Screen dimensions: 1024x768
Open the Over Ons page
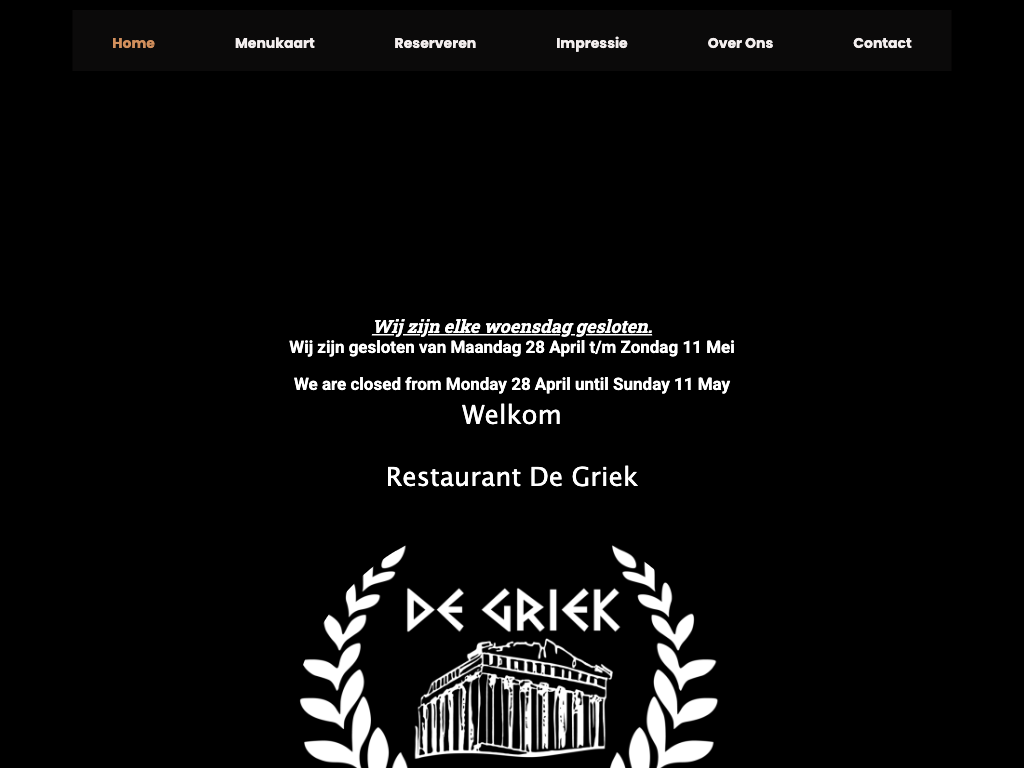(739, 43)
